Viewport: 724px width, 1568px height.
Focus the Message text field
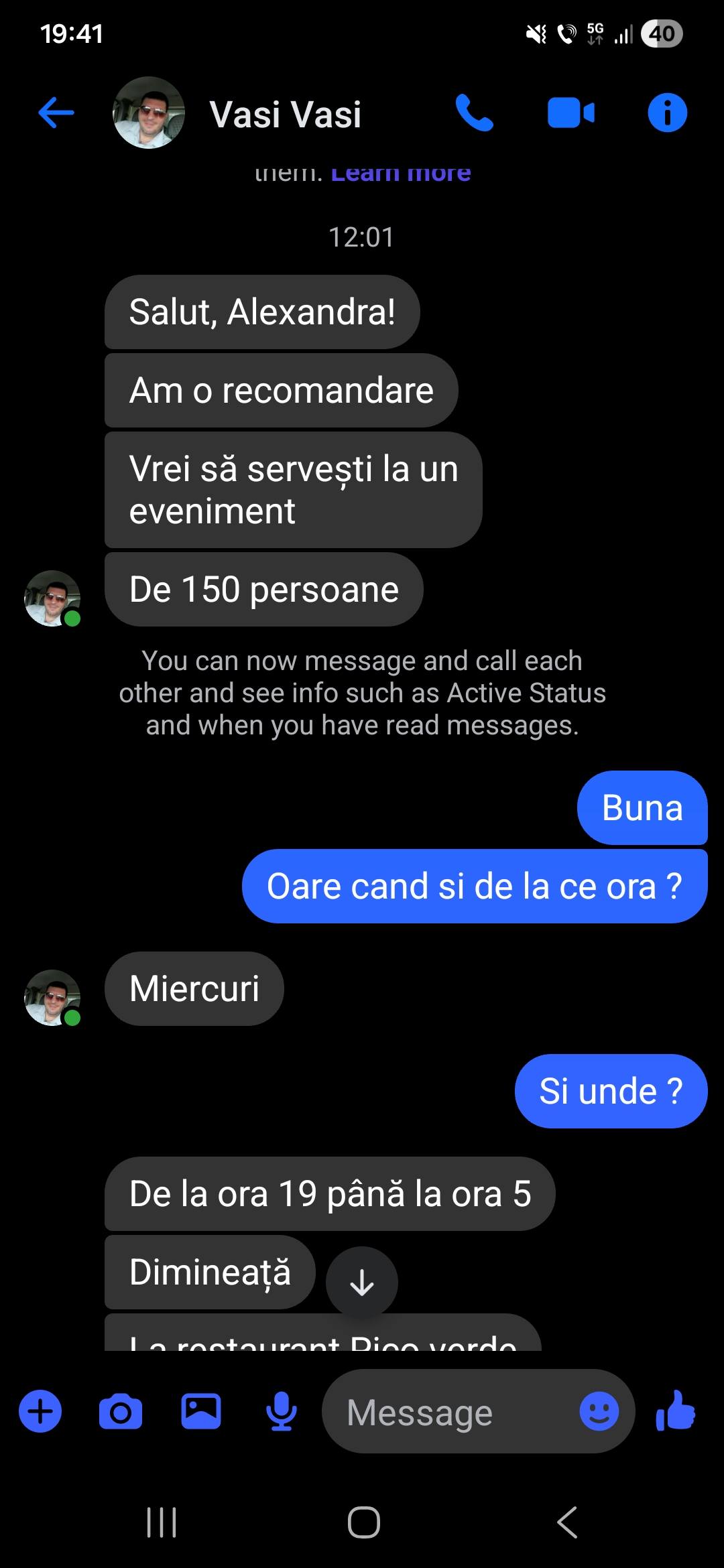click(449, 1412)
